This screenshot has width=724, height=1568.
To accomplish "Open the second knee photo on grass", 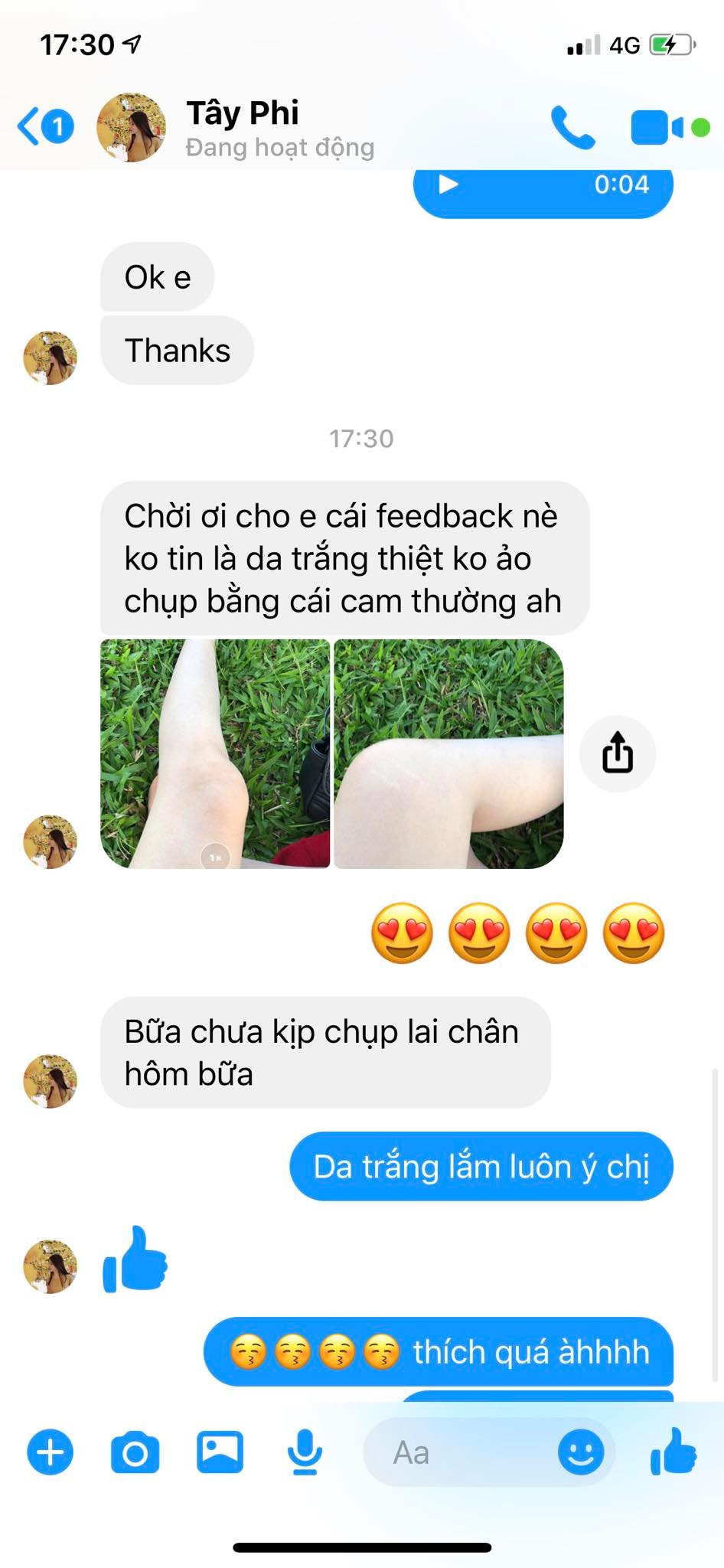I will coord(449,753).
